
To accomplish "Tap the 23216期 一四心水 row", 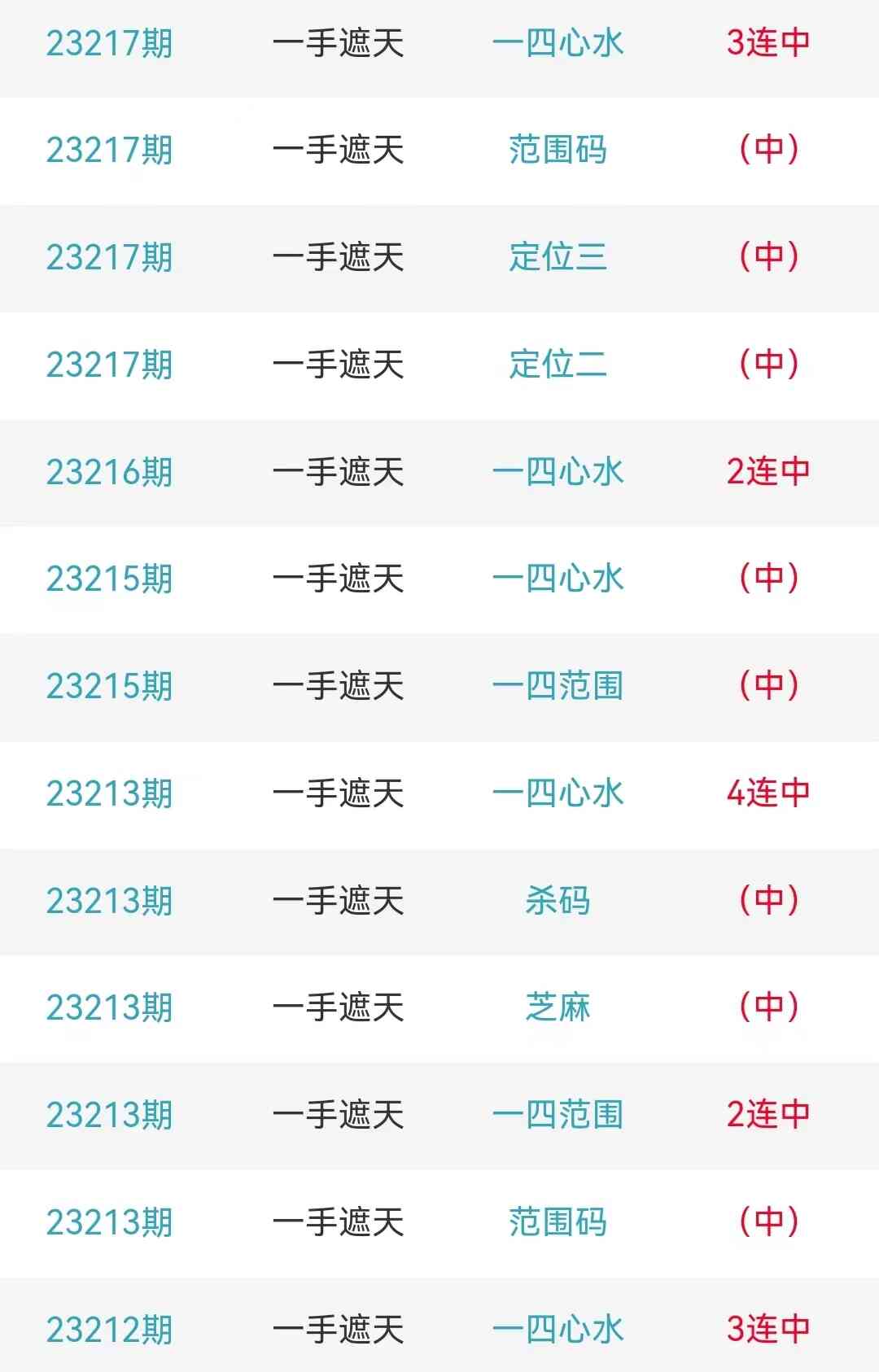I will click(558, 472).
